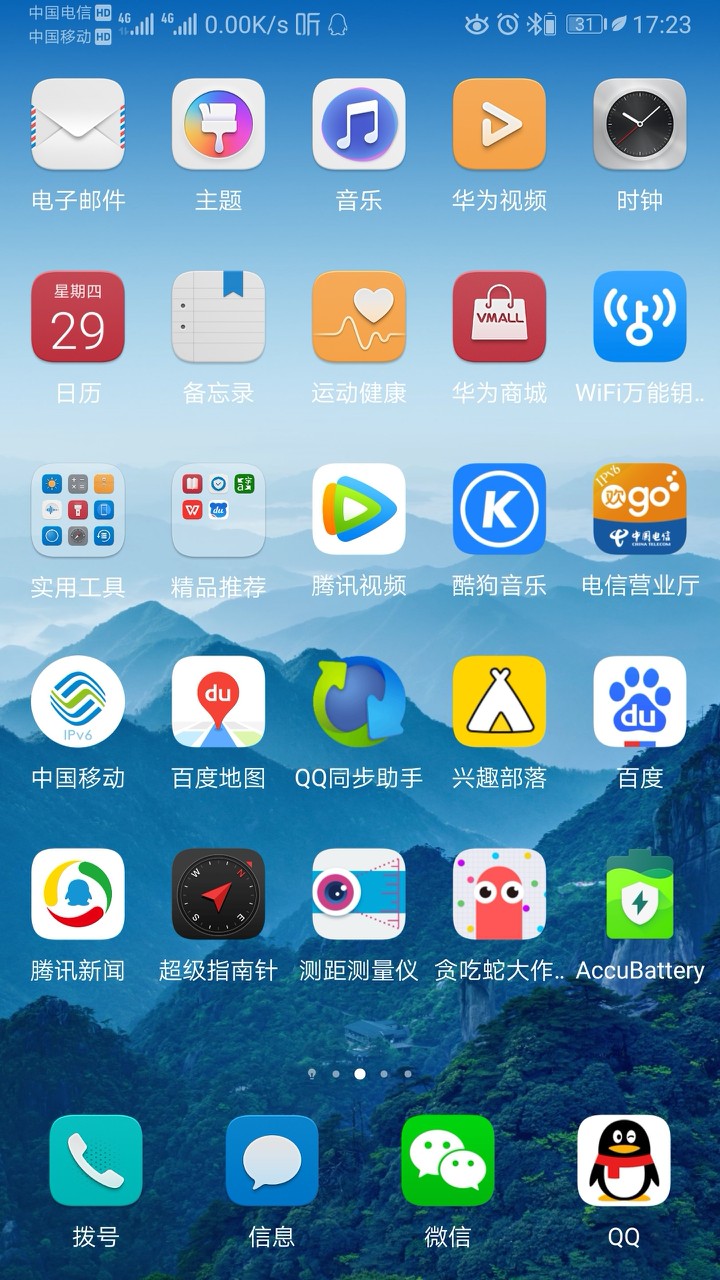Tap the Clock app showing analog face
The image size is (720, 1280).
click(x=640, y=123)
